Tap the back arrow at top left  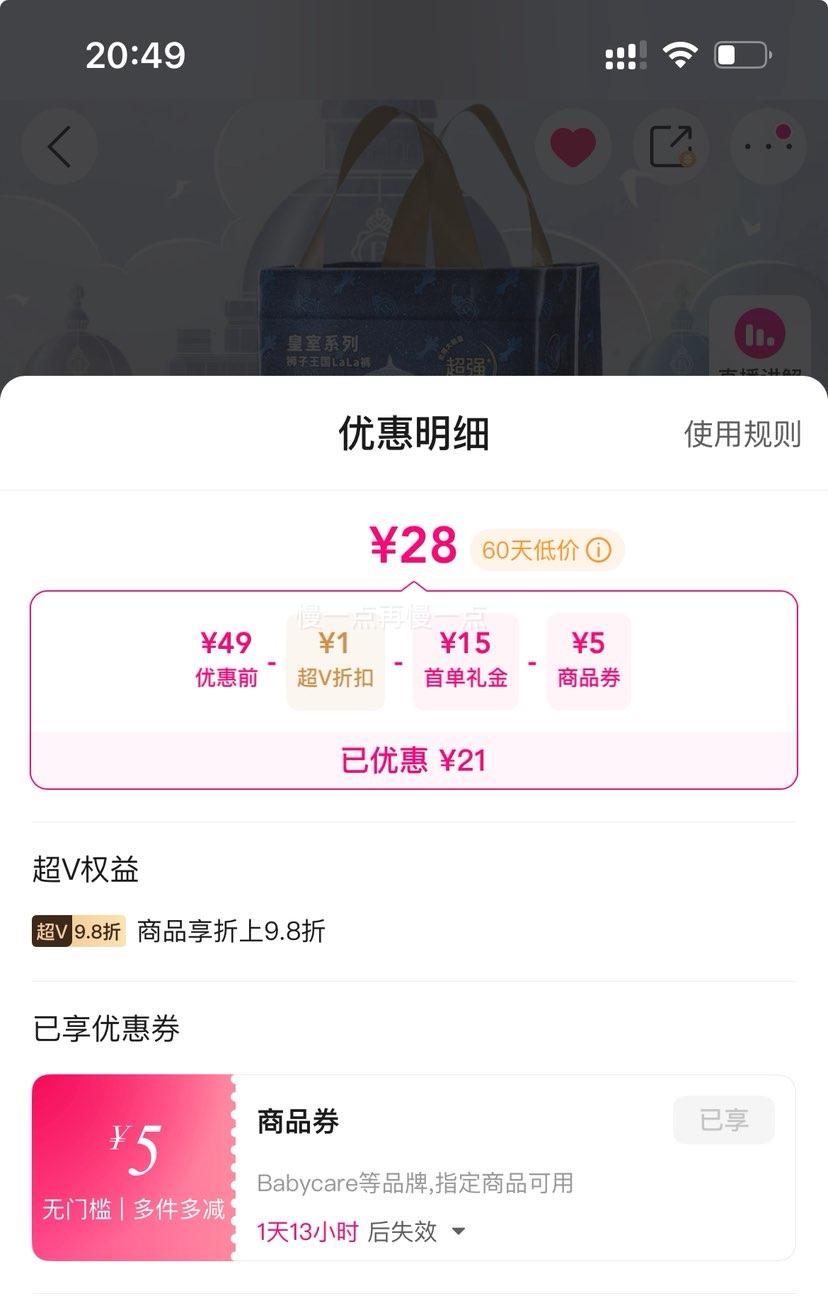click(x=58, y=146)
